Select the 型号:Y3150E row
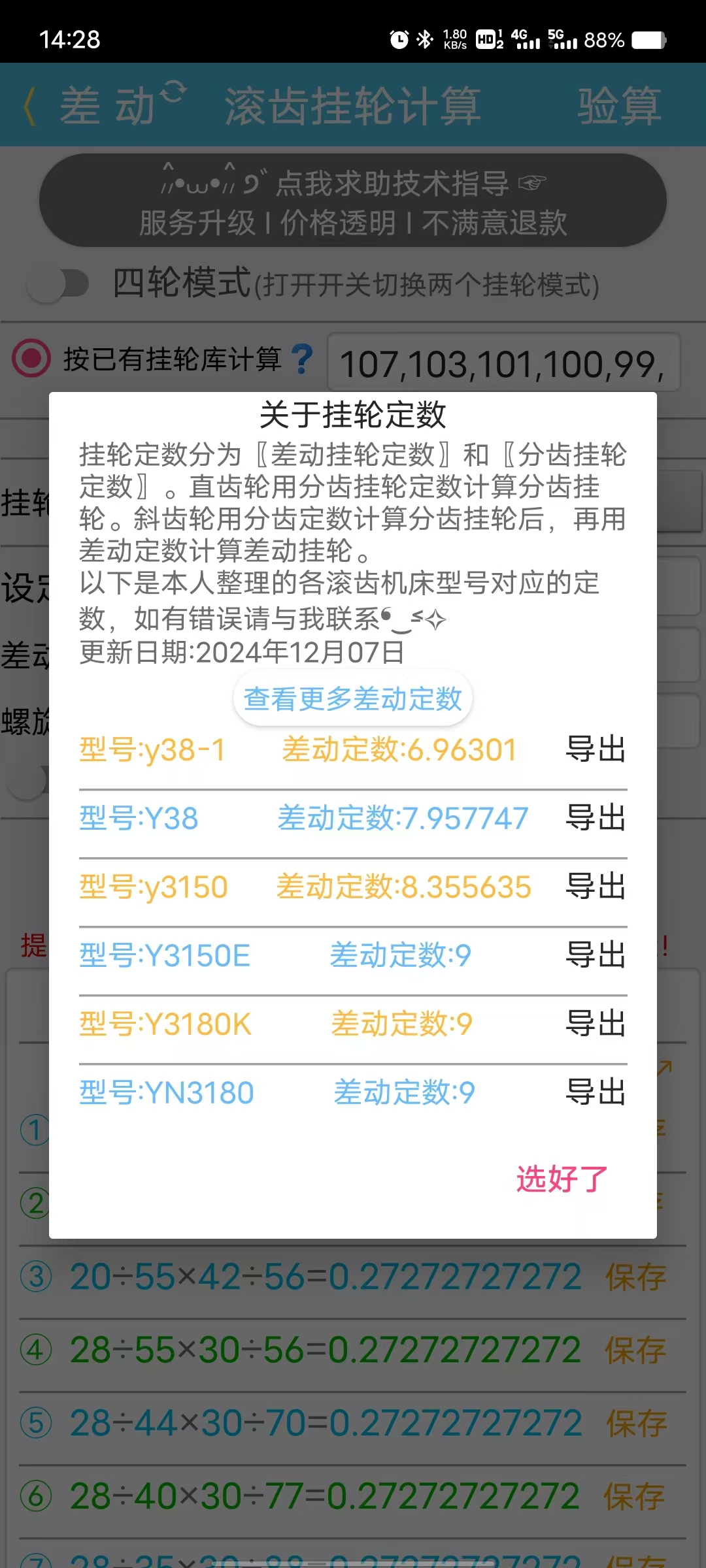706x1568 pixels. 275,955
